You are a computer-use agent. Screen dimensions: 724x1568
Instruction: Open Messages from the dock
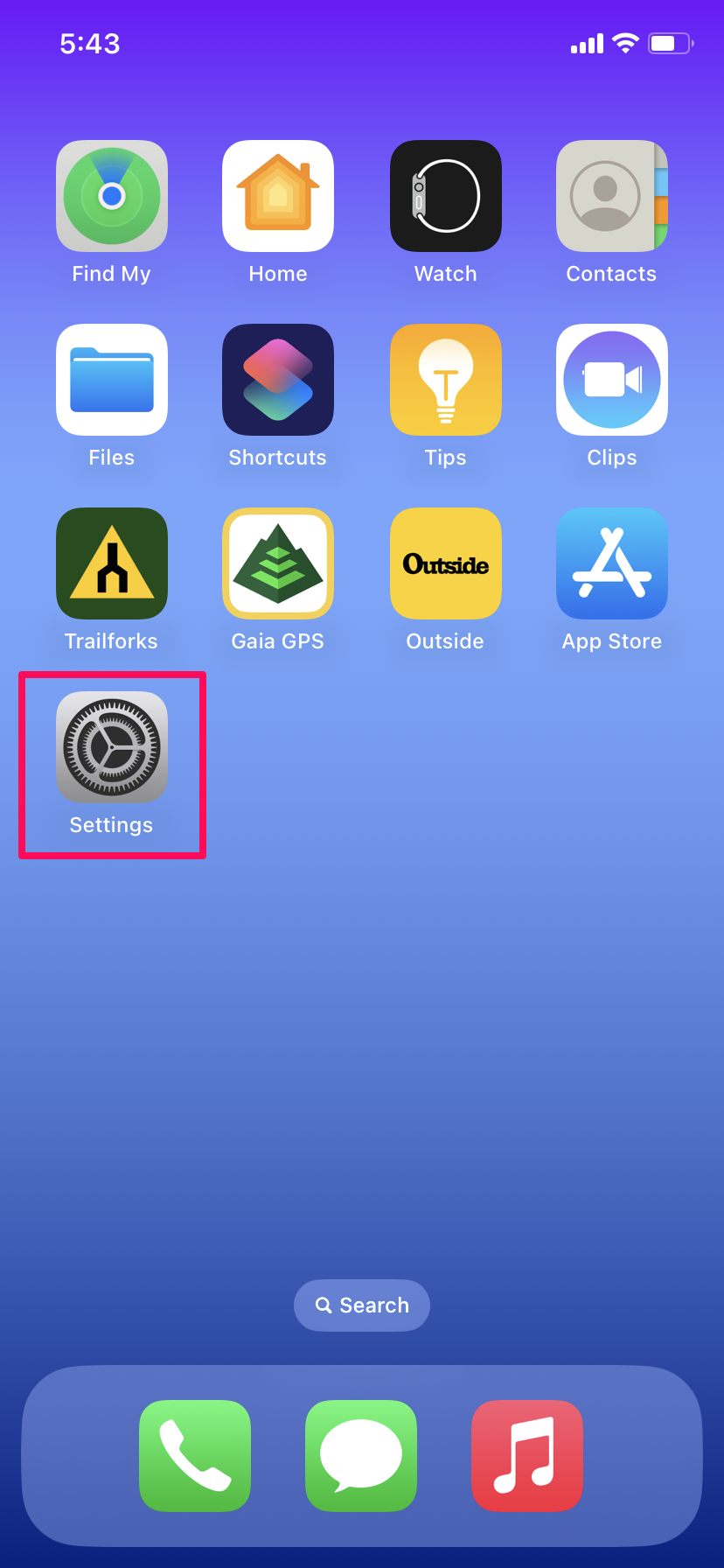pyautogui.click(x=361, y=1456)
